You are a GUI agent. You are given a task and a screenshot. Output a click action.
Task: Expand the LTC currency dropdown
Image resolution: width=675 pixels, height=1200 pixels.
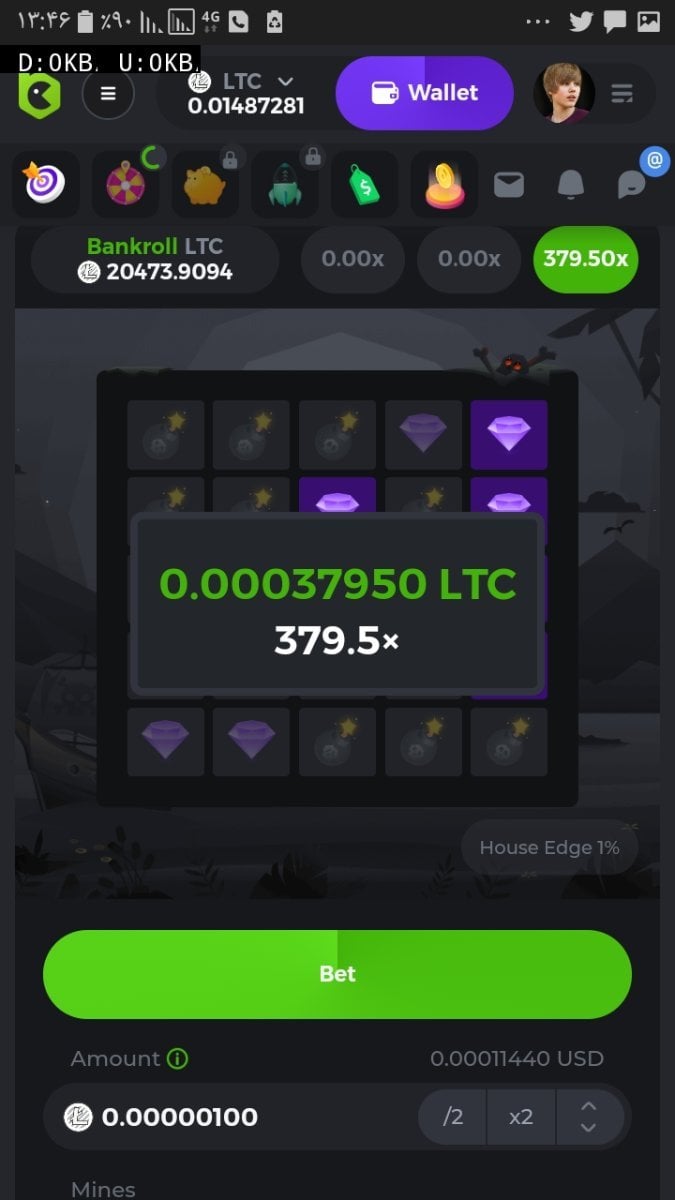point(285,81)
